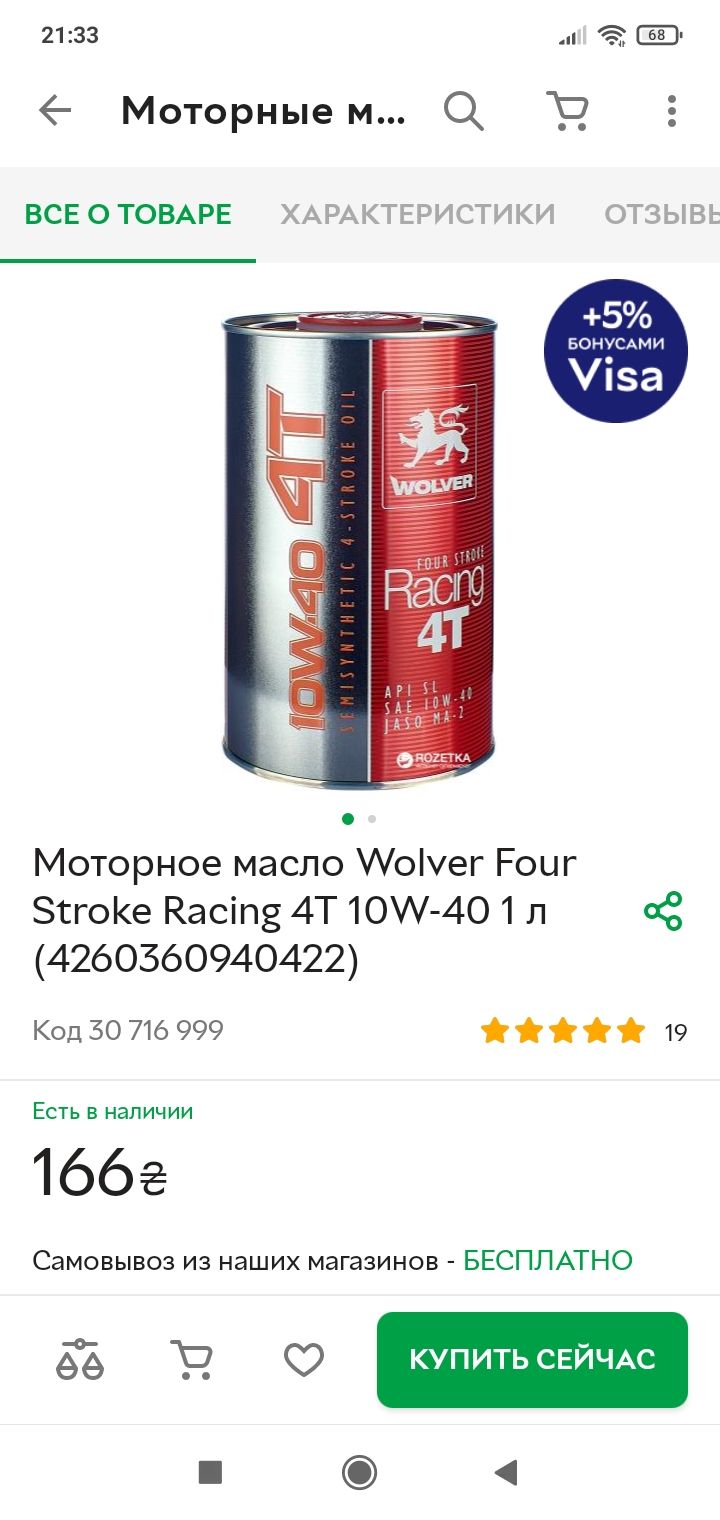The height and width of the screenshot is (1520, 720).
Task: Add to cart via bottom cart icon
Action: point(191,1360)
